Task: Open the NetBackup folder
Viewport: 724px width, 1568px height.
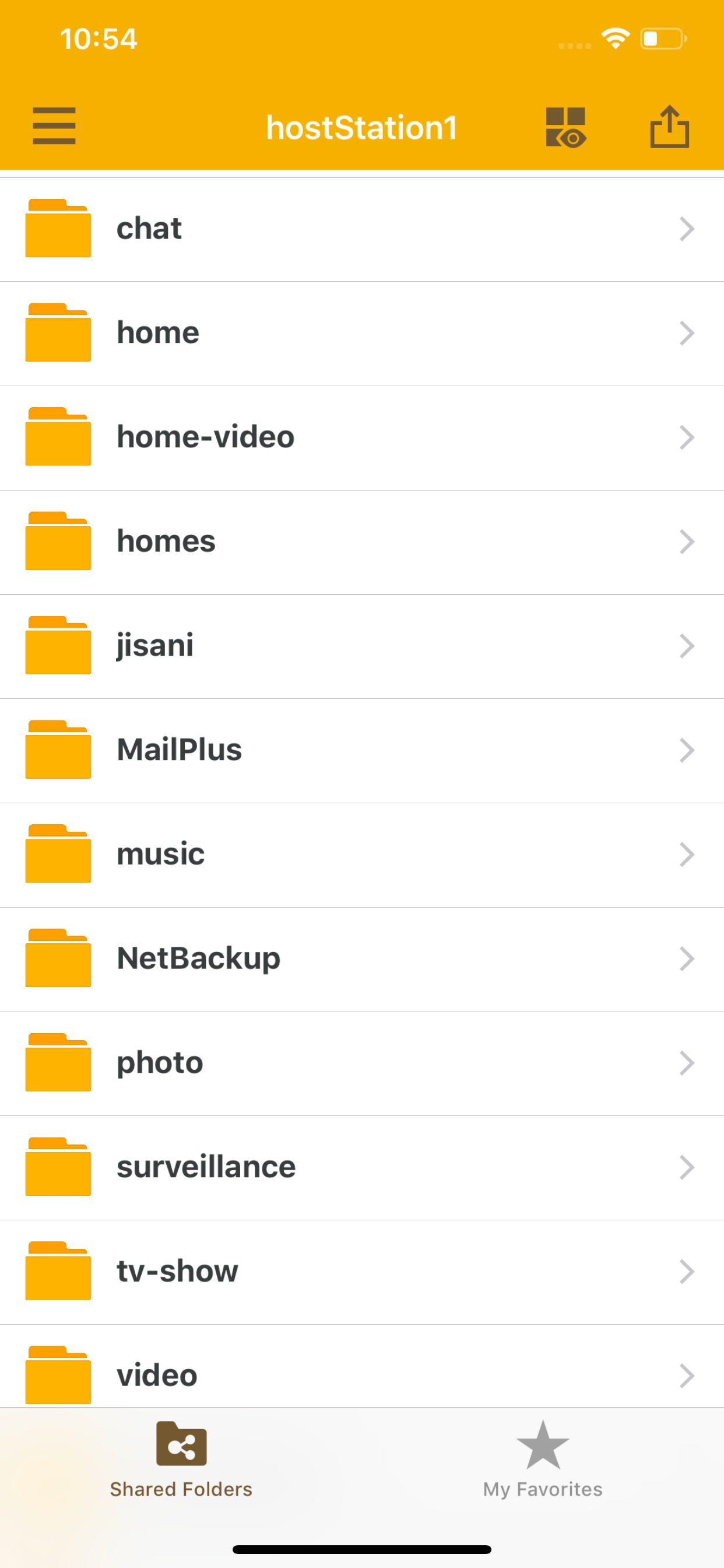Action: pos(361,958)
